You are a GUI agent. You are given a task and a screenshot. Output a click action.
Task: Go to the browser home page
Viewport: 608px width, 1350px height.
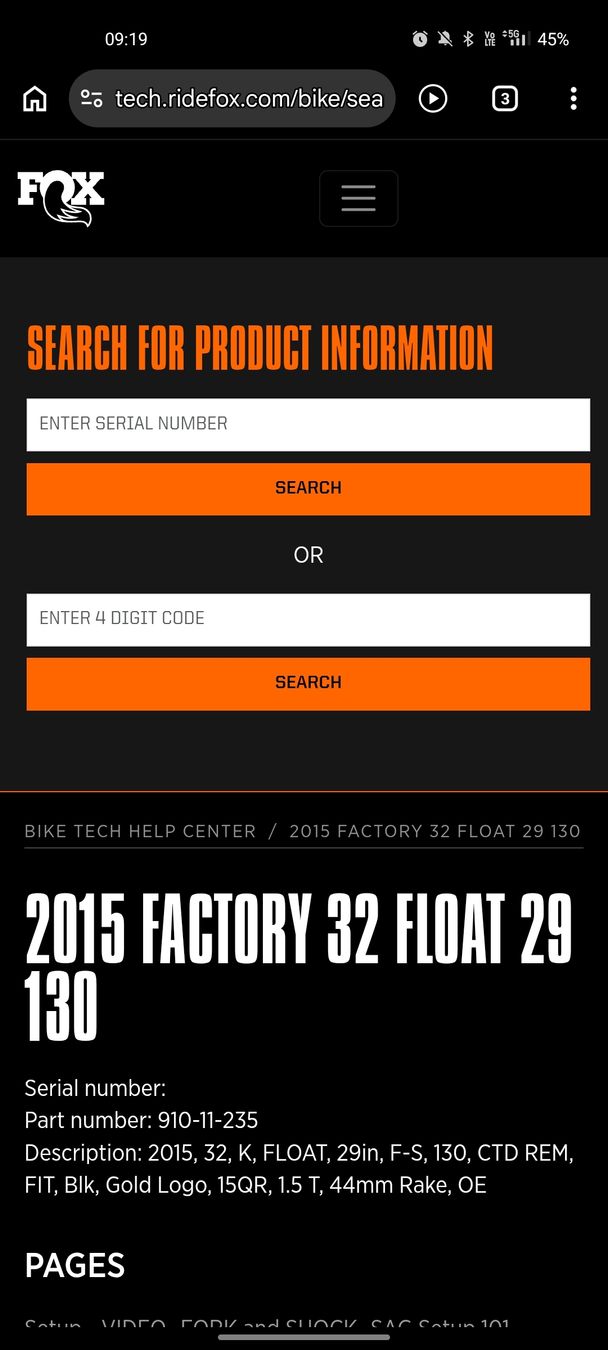[35, 98]
